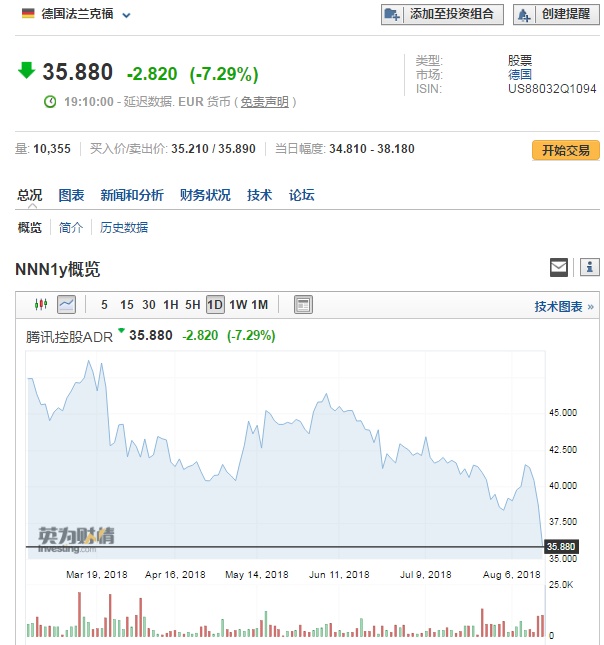Share this overview by email icon
This screenshot has width=604, height=645.
[x=559, y=267]
